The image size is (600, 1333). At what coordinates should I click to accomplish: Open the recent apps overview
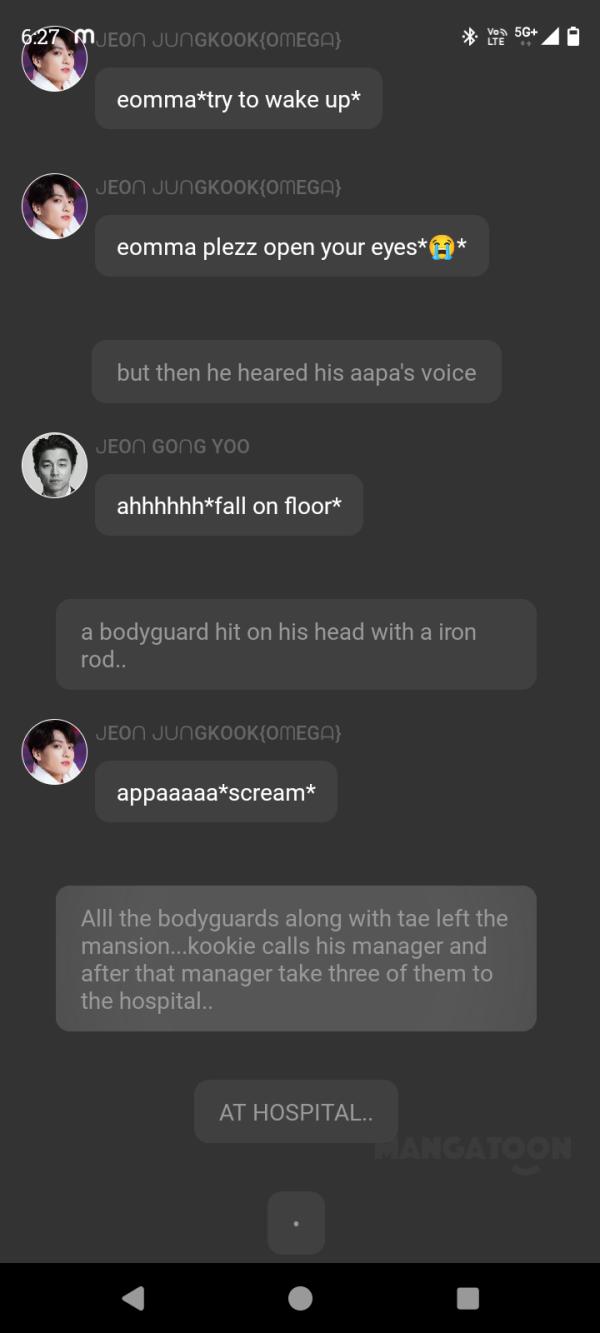(x=467, y=1298)
